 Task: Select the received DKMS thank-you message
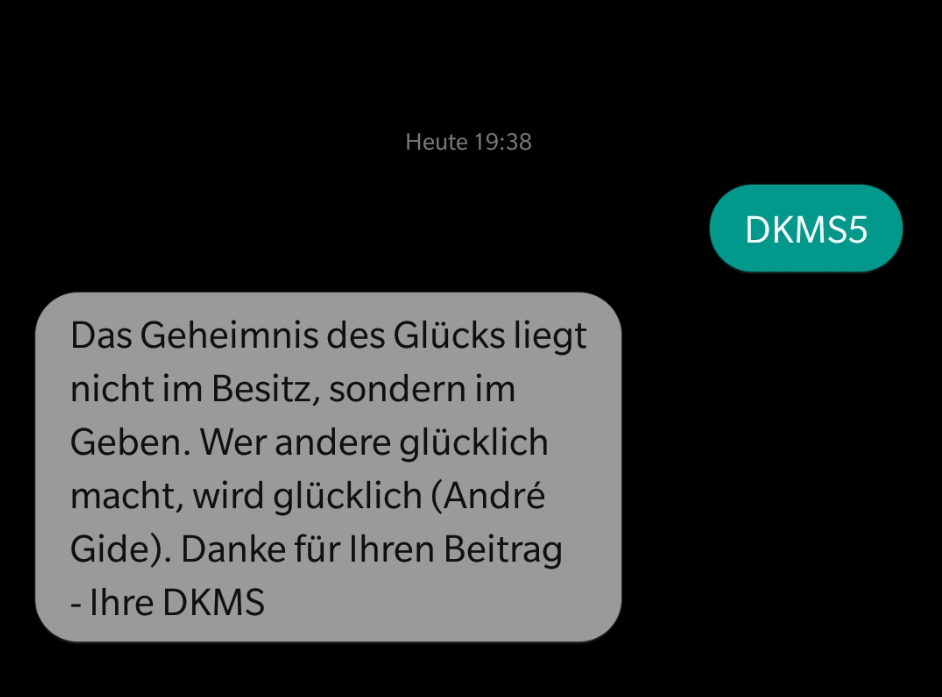click(328, 467)
